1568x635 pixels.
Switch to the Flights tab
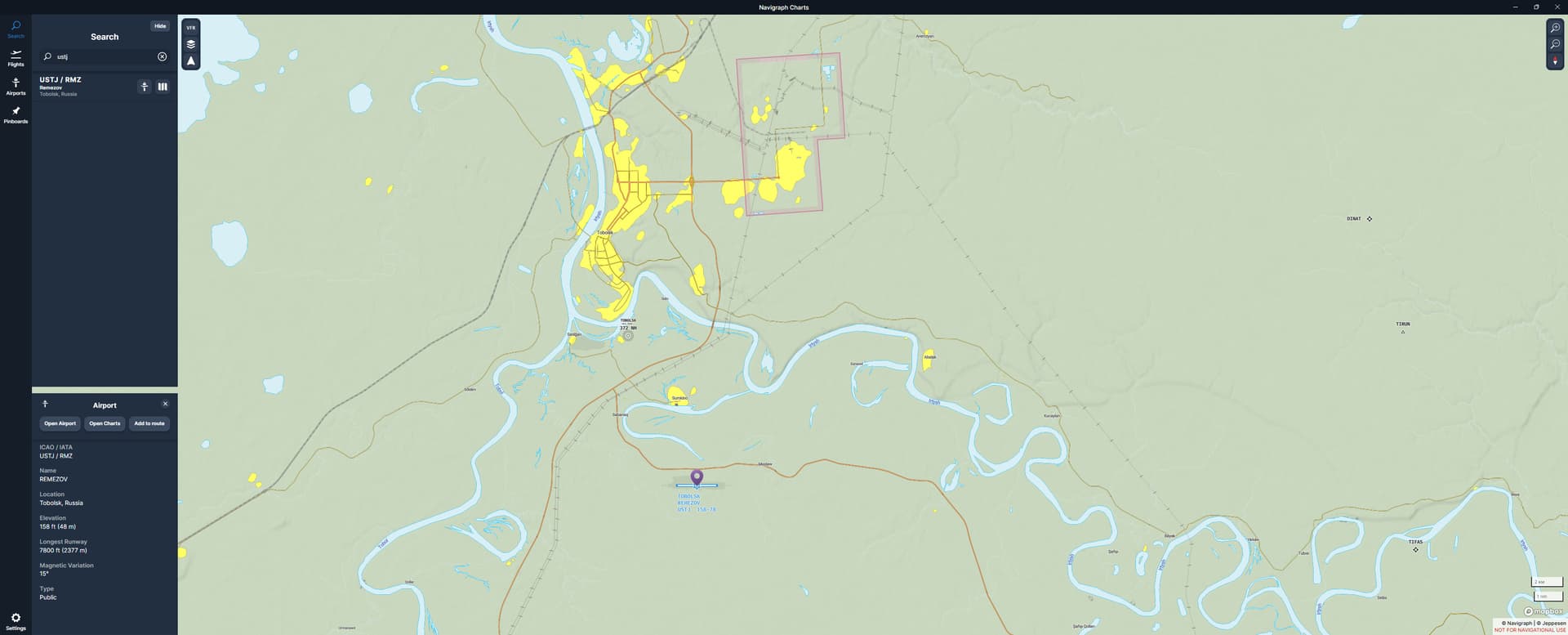pyautogui.click(x=16, y=57)
